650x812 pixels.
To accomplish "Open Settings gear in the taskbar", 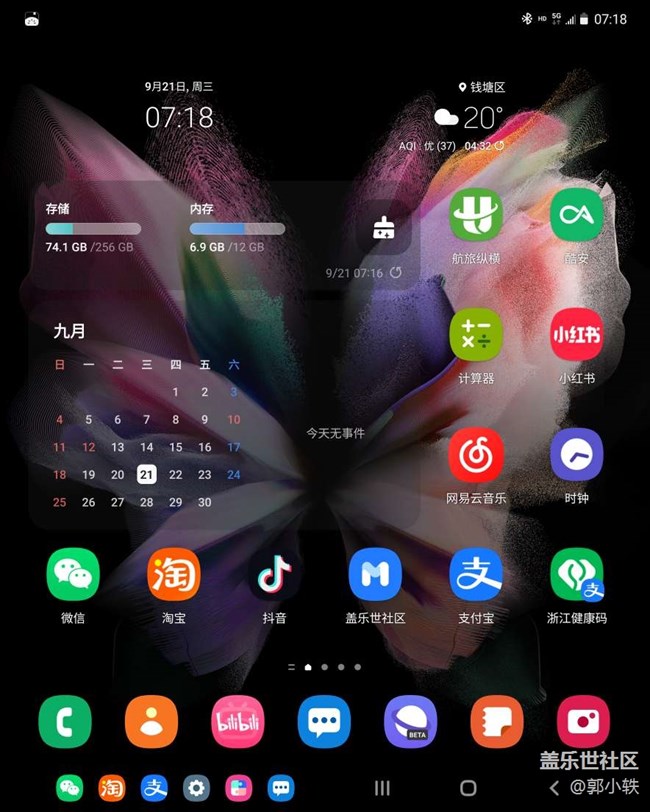I will [196, 788].
